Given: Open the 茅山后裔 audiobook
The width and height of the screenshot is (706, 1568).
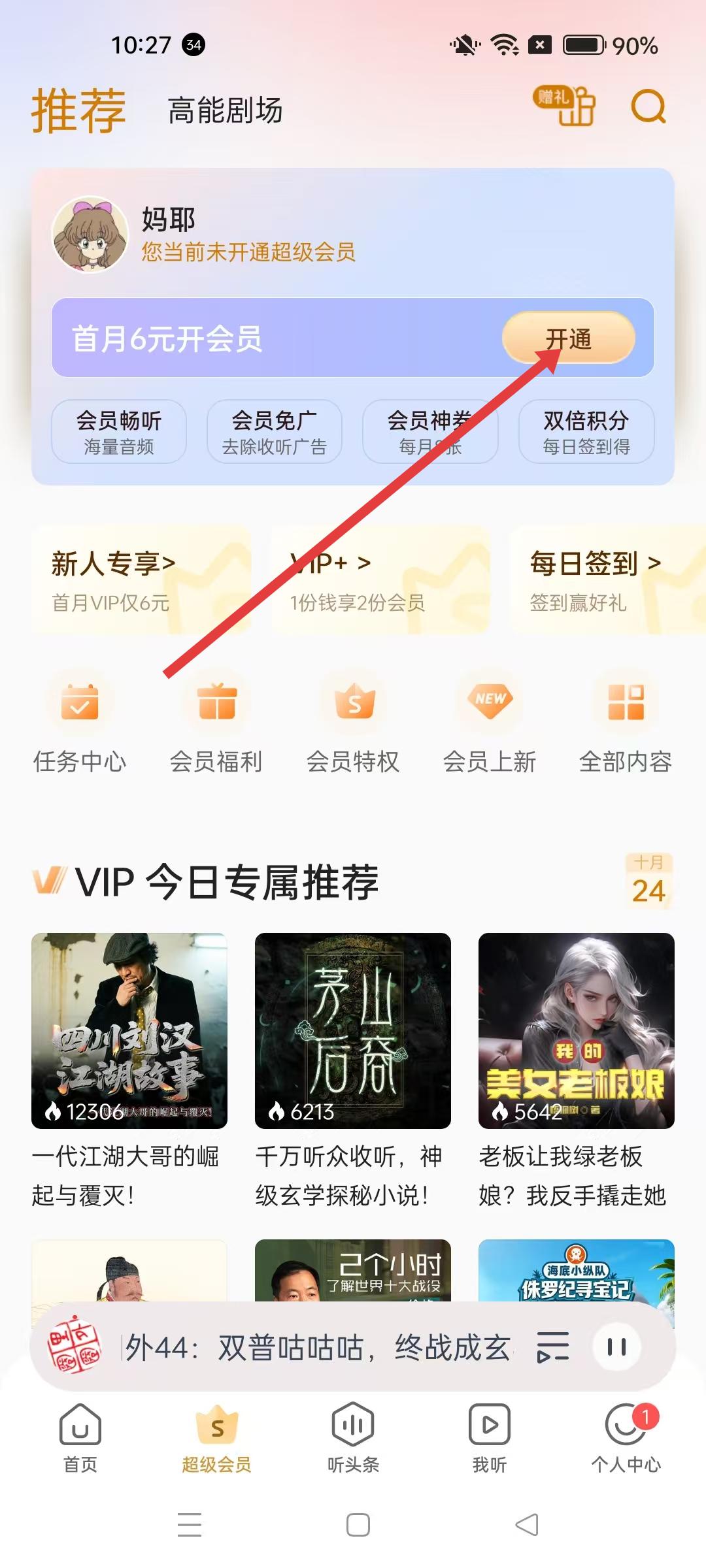Looking at the screenshot, I should click(353, 1030).
